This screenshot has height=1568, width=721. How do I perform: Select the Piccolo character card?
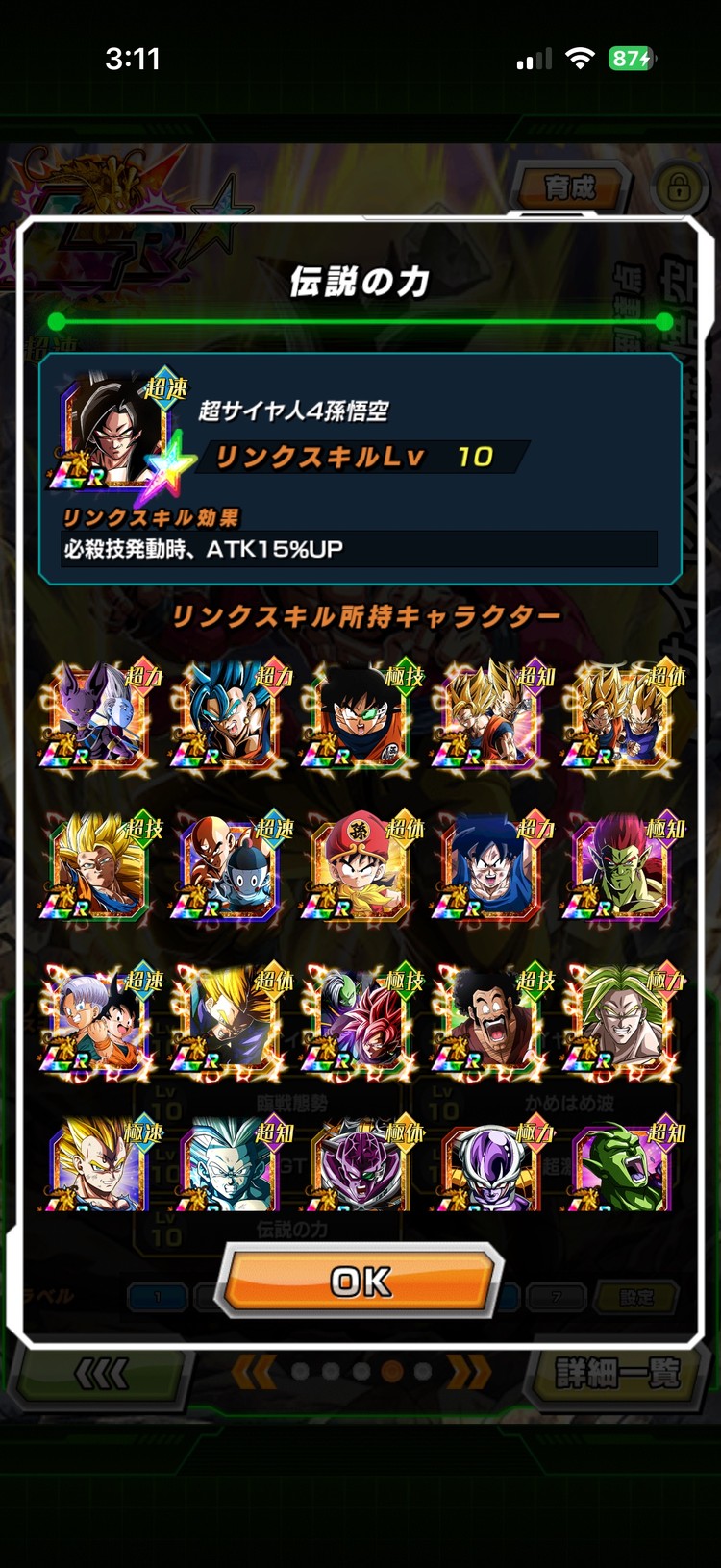point(622,1165)
